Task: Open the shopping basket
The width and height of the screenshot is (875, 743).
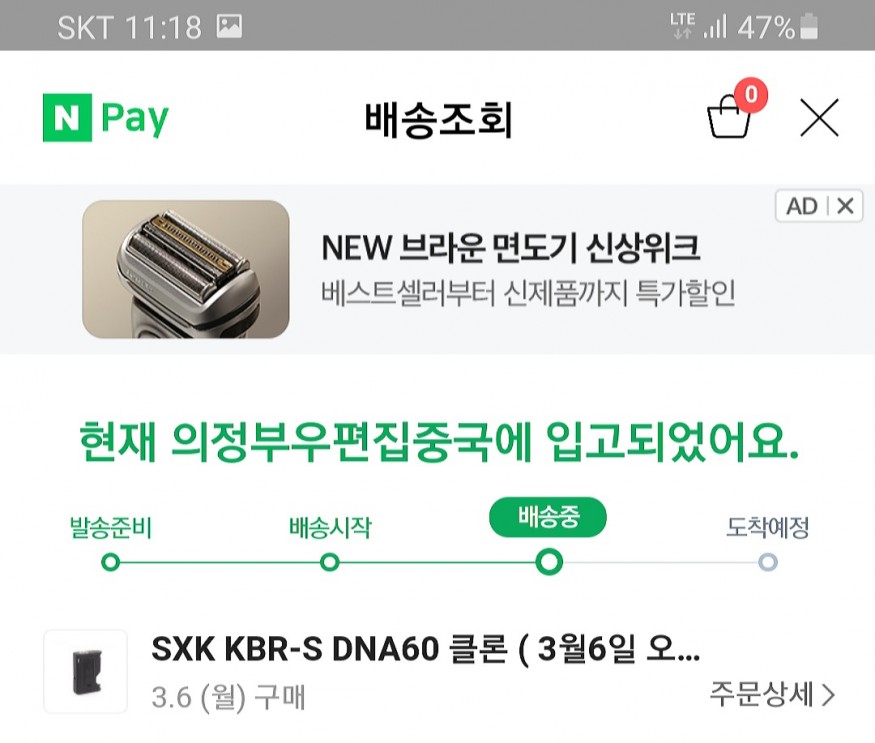Action: click(729, 118)
